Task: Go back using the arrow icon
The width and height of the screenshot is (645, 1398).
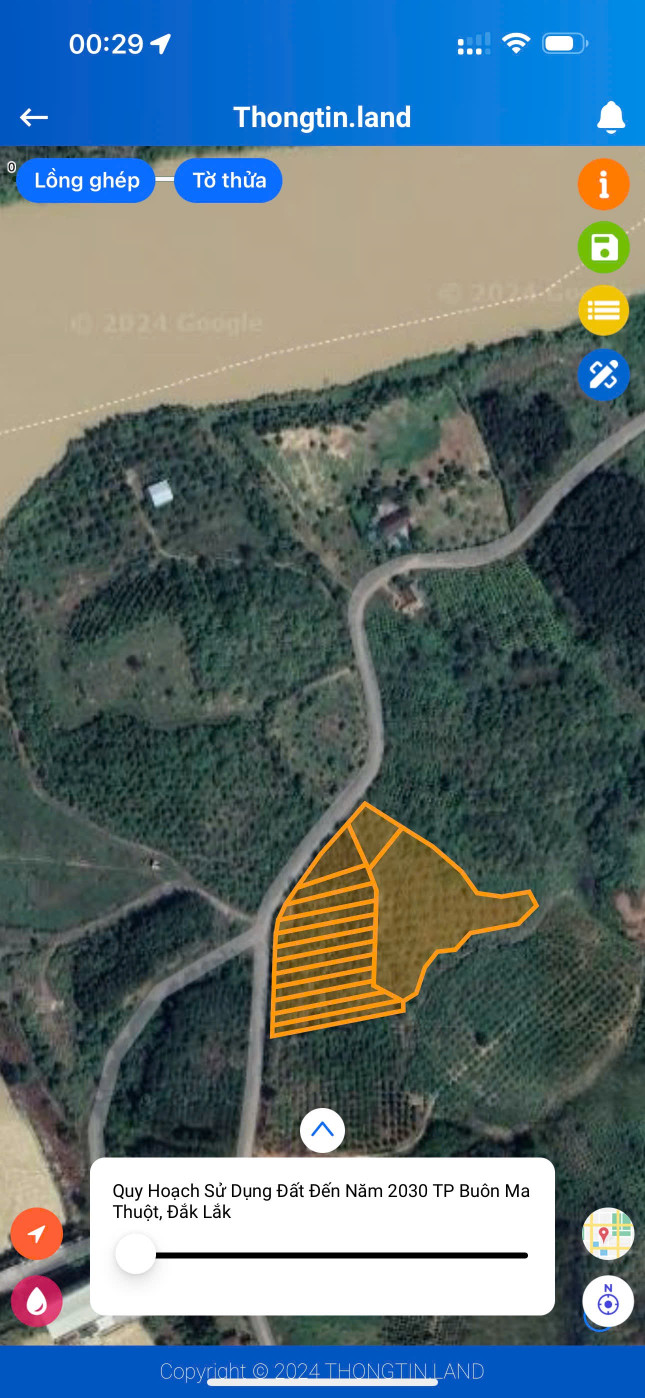Action: tap(34, 118)
